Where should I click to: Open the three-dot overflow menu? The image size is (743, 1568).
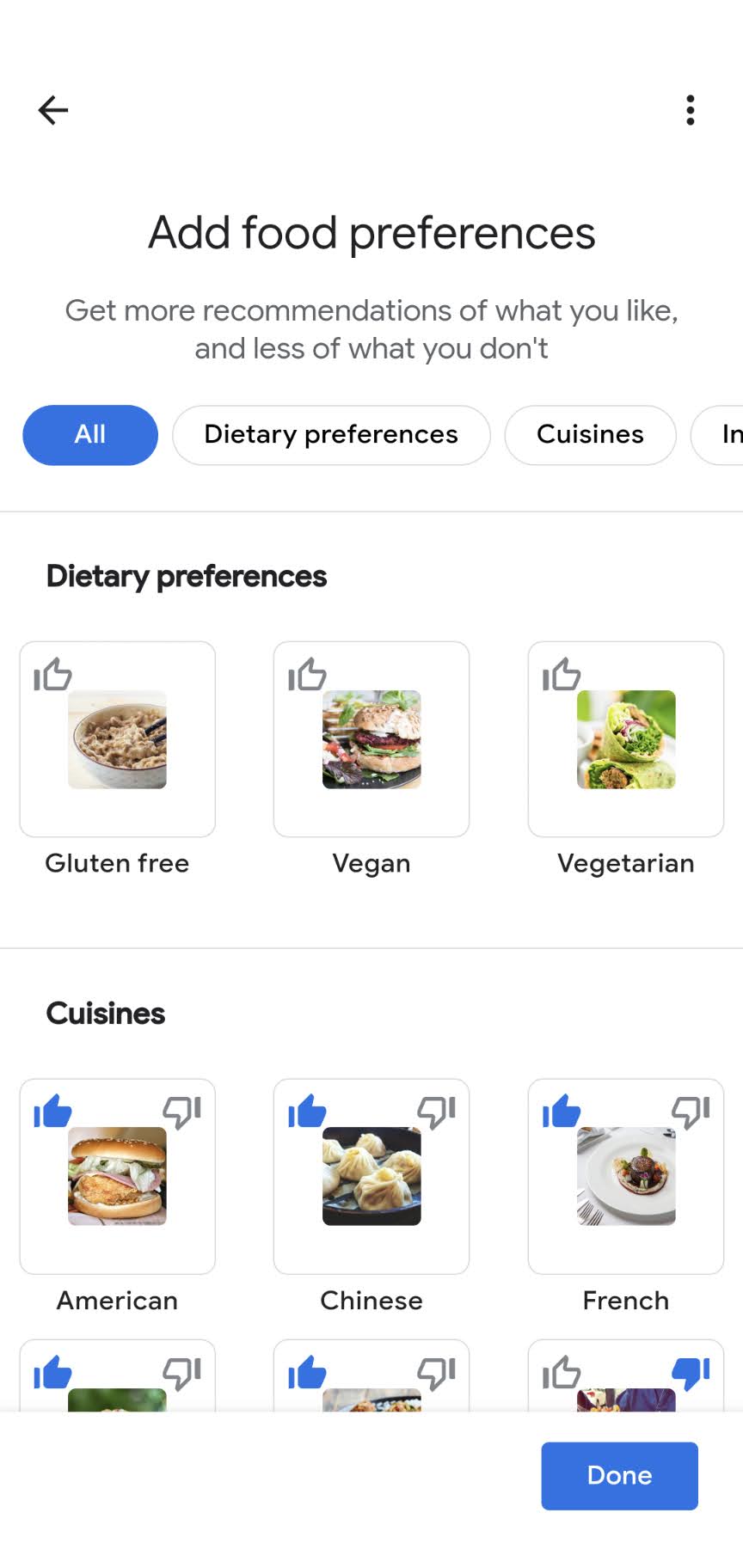[x=691, y=109]
